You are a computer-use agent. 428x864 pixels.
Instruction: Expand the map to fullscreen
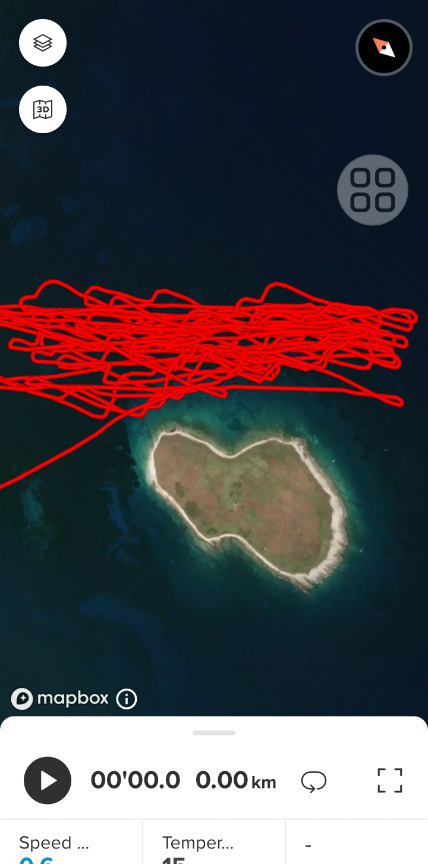[390, 780]
